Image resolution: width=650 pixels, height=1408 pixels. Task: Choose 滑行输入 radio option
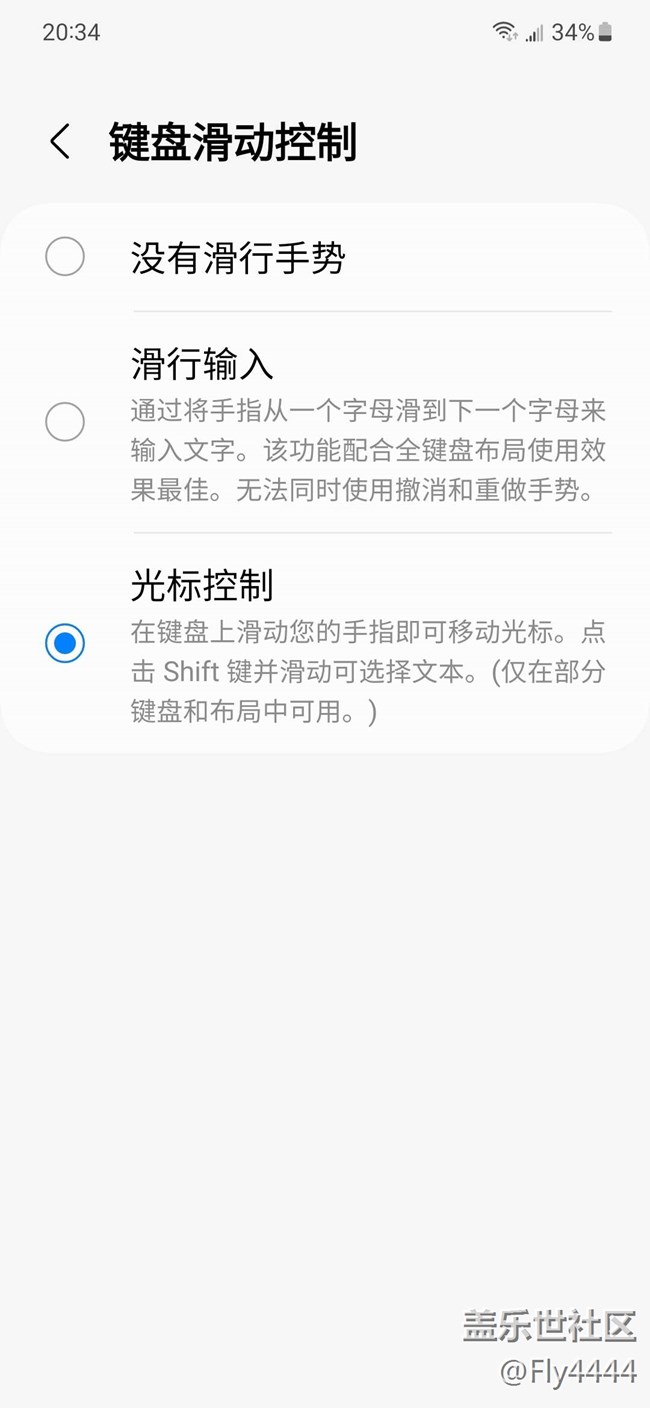[65, 422]
